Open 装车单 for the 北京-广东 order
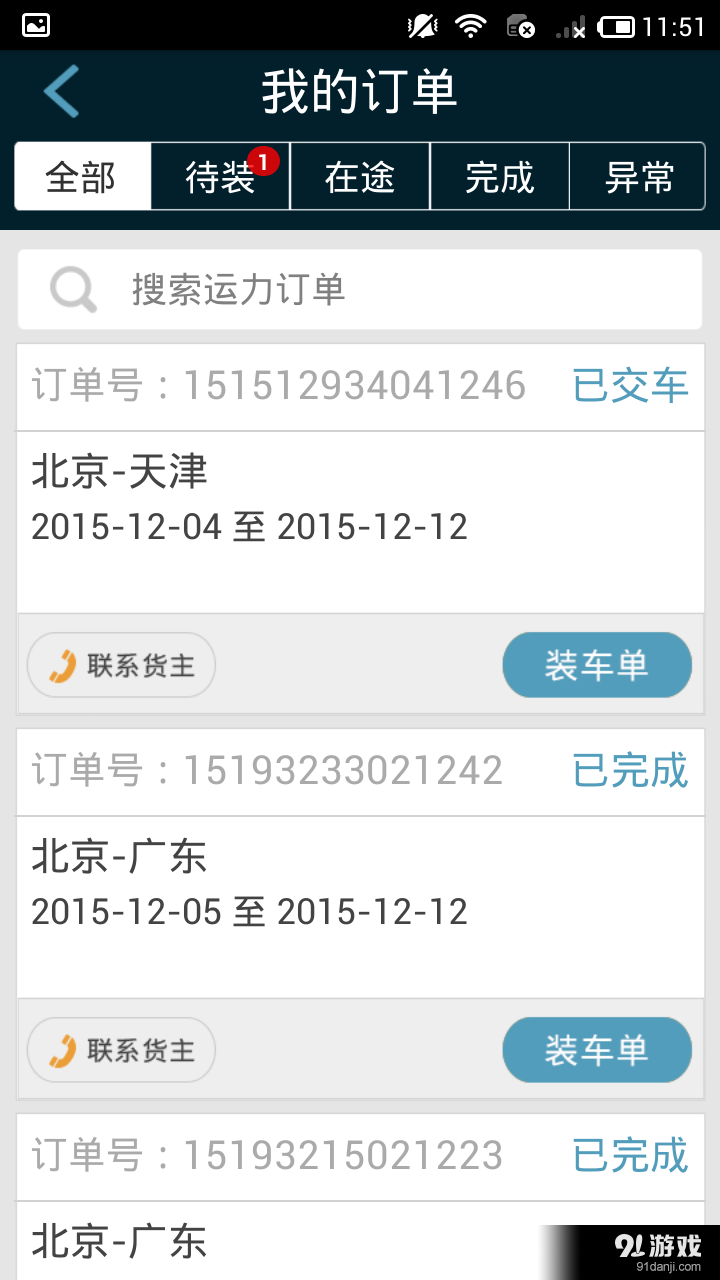This screenshot has width=720, height=1280. click(597, 1050)
